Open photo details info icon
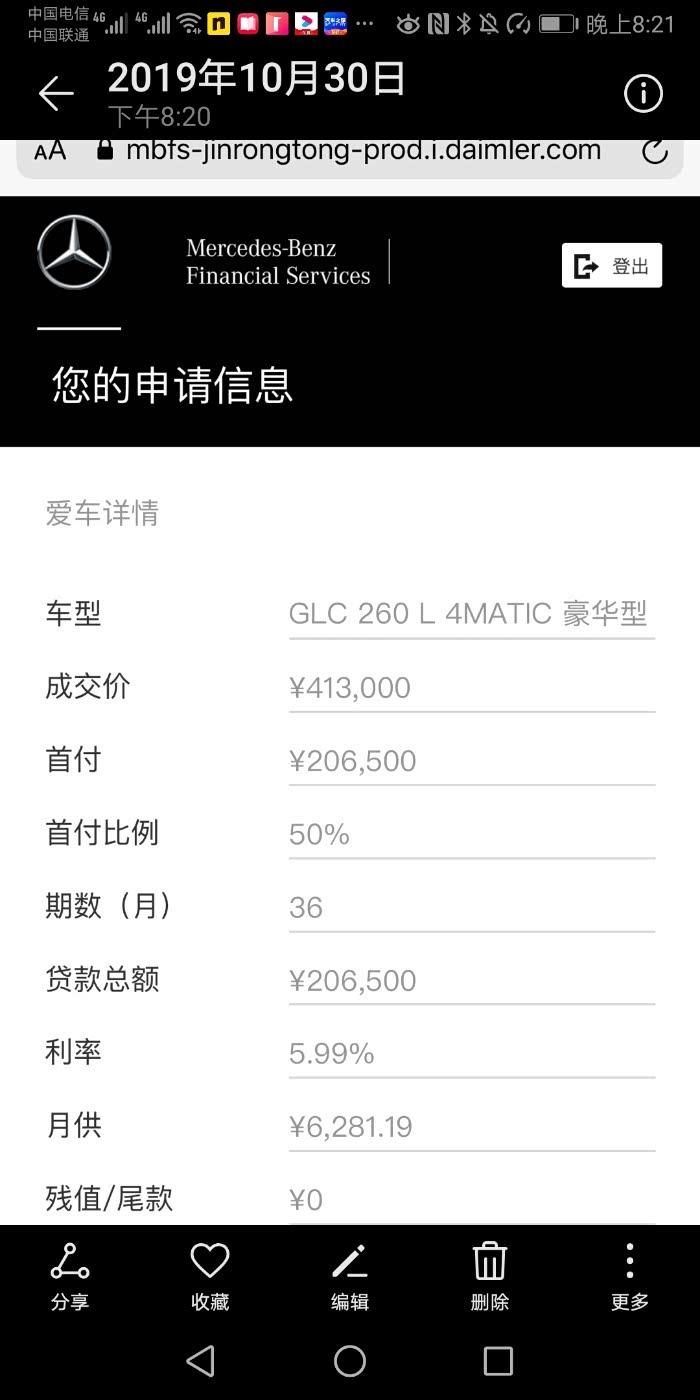700x1400 pixels. (x=643, y=94)
